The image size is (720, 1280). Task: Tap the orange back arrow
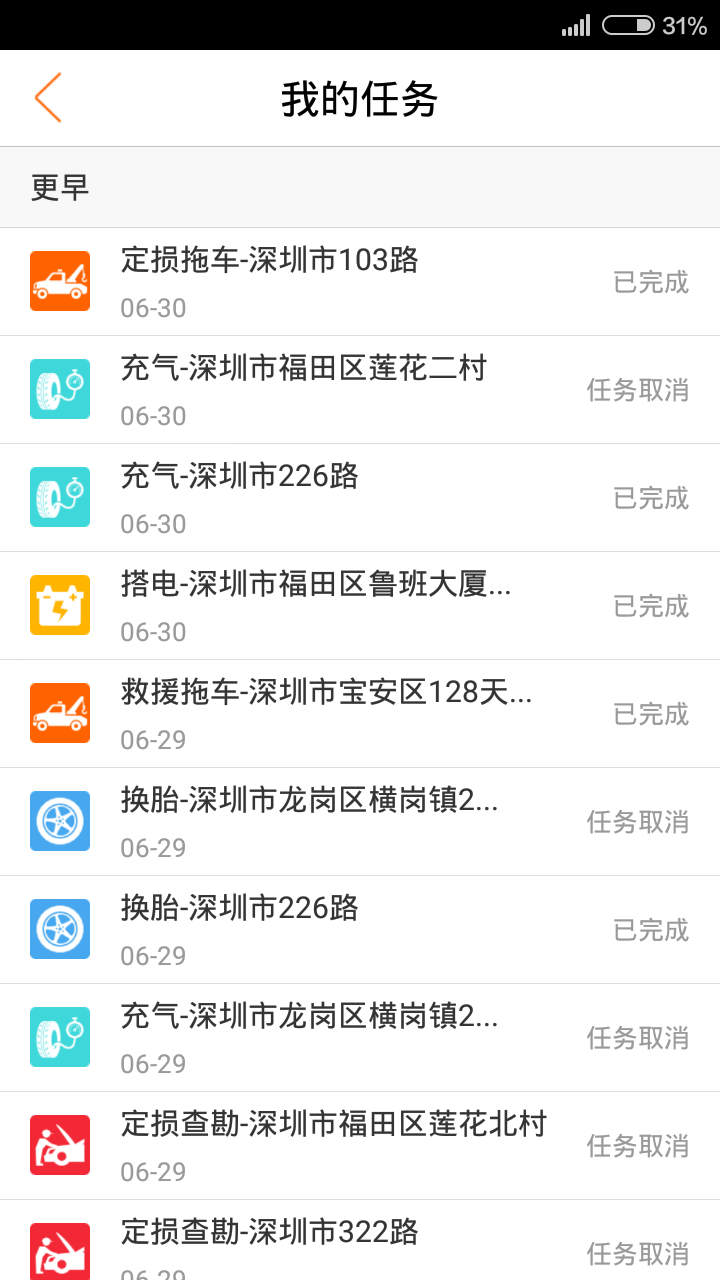(x=47, y=98)
